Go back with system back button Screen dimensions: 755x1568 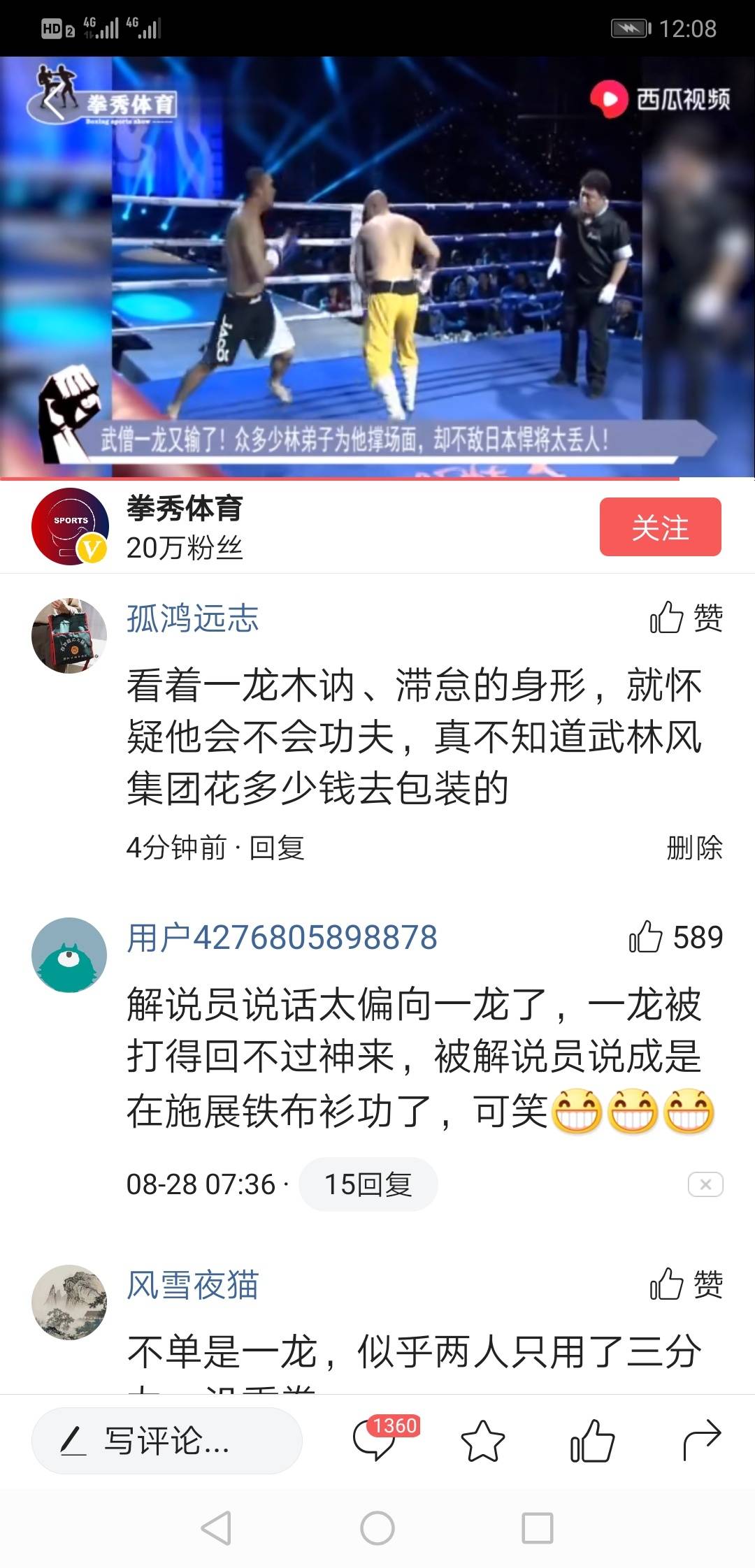pyautogui.click(x=216, y=1528)
